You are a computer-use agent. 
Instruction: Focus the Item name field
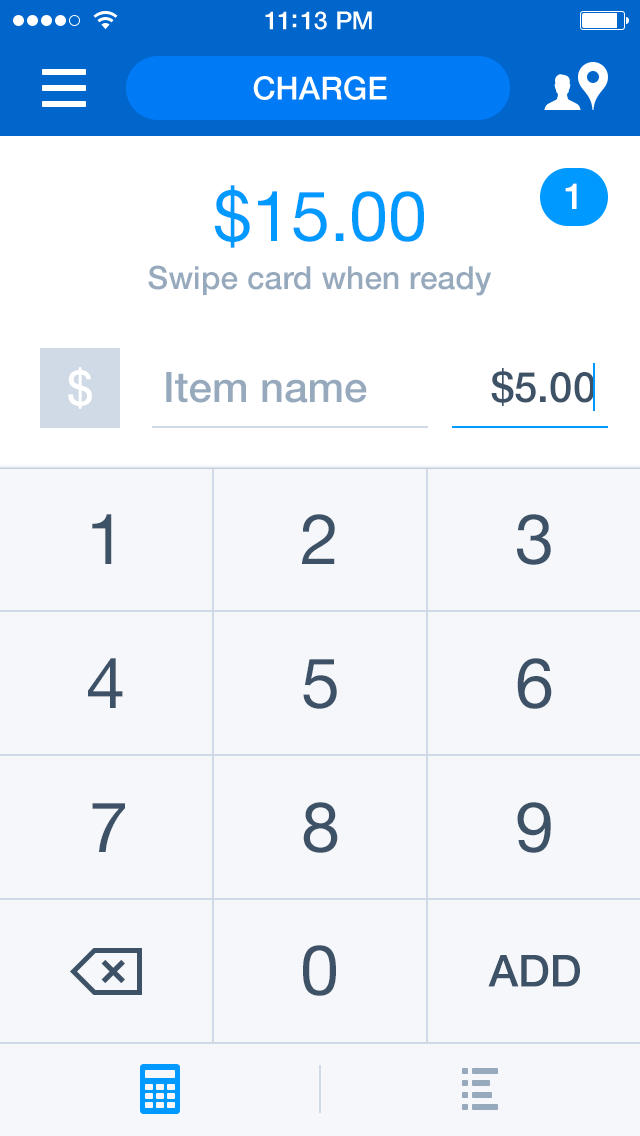pos(289,388)
